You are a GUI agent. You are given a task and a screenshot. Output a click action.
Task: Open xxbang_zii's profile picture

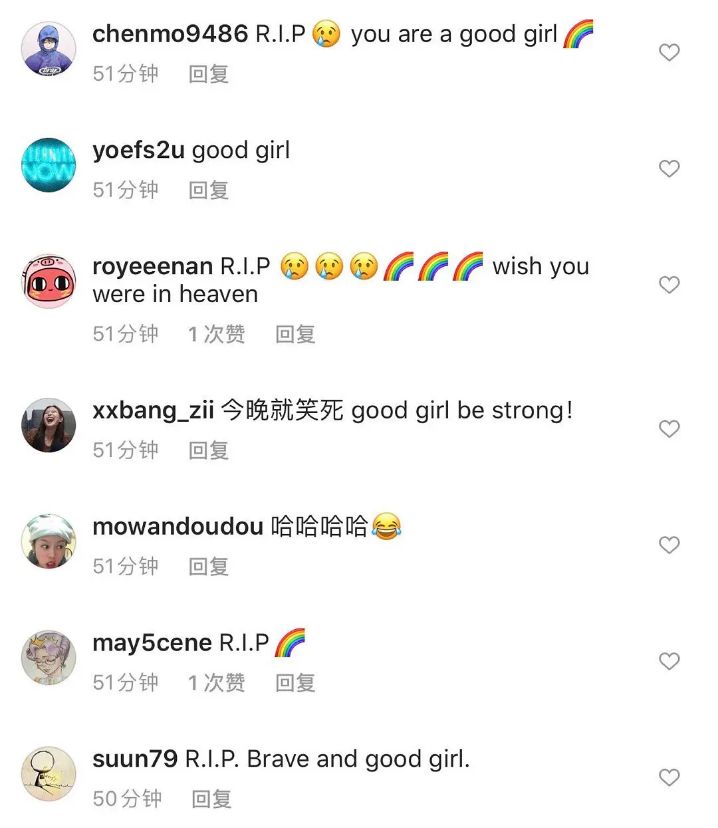pos(48,425)
